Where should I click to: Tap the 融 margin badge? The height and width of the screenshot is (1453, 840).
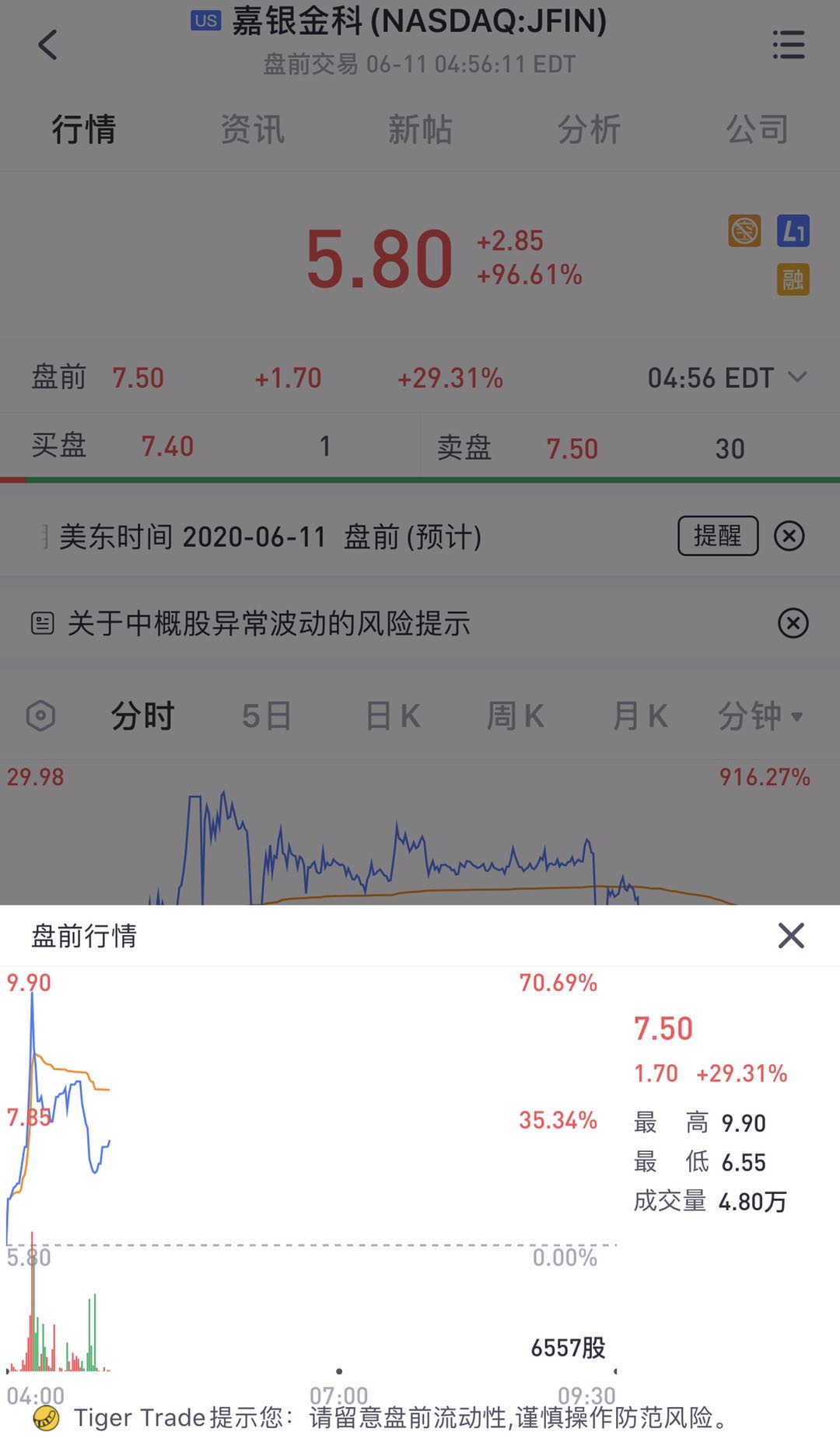tap(793, 279)
